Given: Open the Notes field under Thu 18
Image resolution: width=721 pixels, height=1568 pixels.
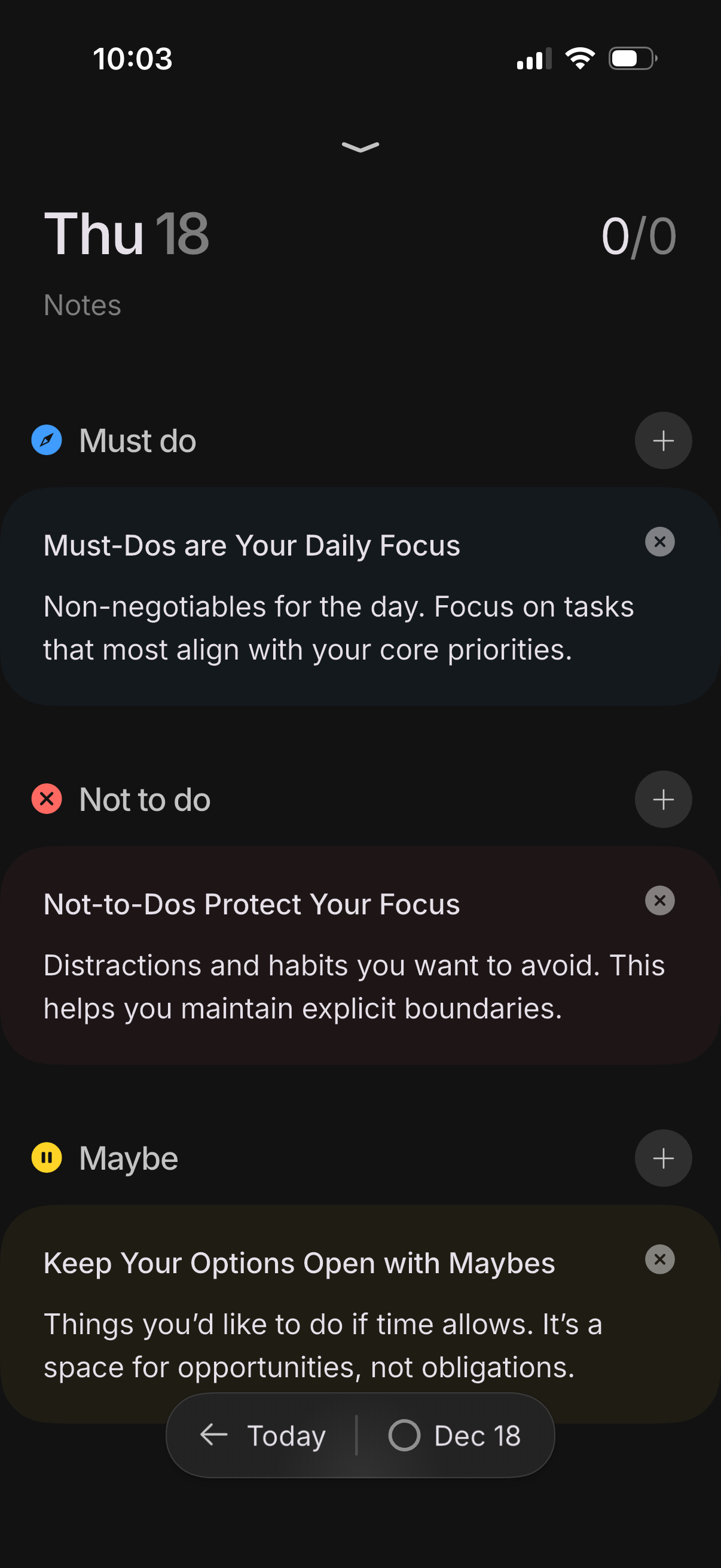Looking at the screenshot, I should coord(82,305).
